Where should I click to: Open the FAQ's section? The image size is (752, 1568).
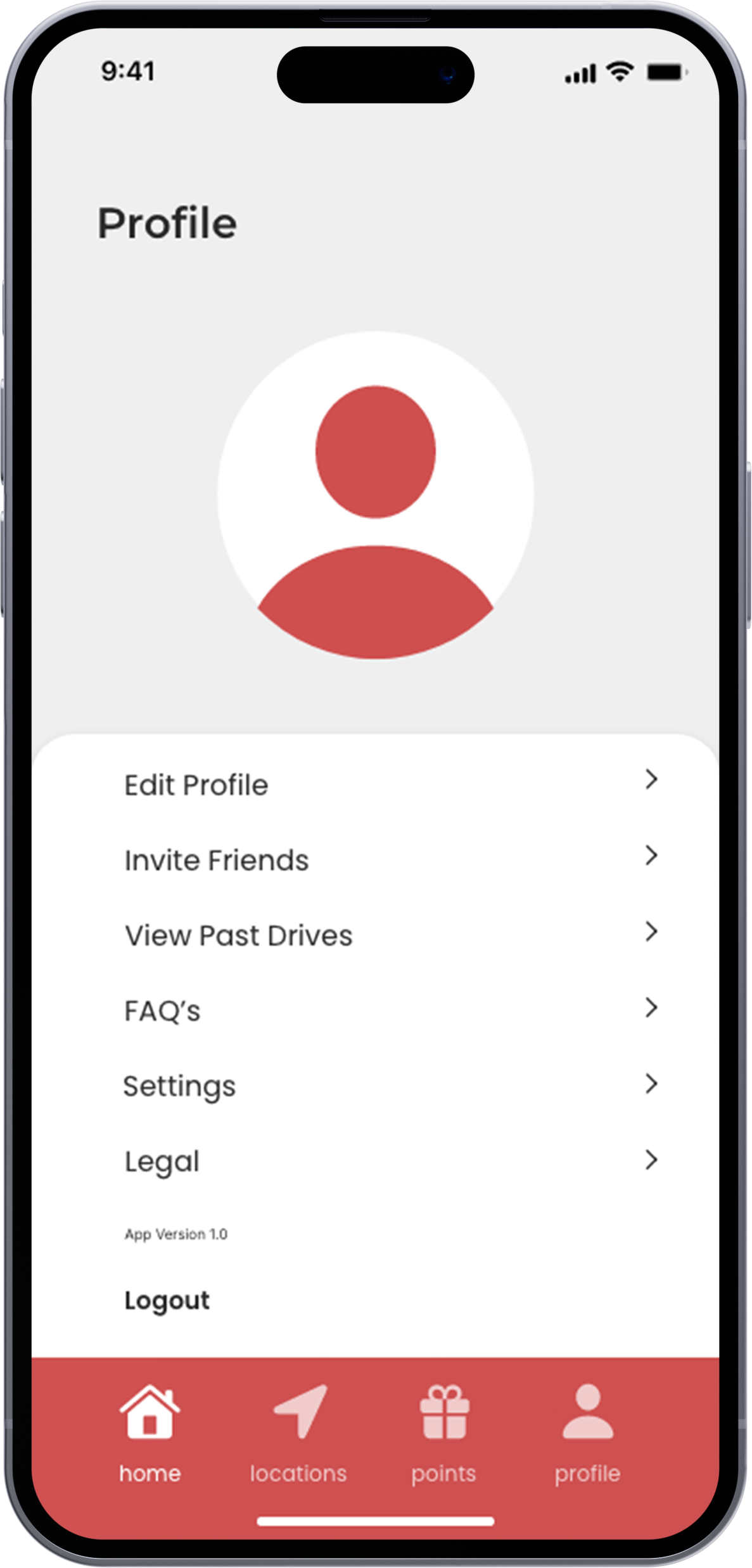(391, 1010)
